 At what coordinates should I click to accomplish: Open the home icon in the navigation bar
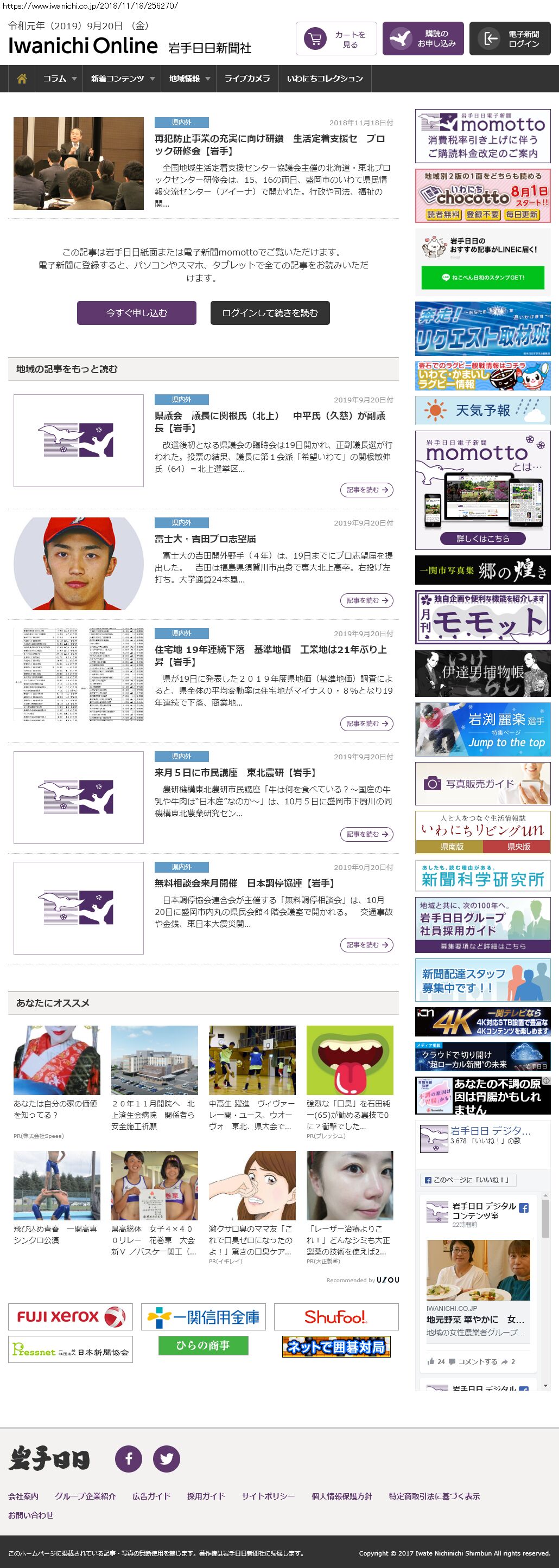pos(22,79)
